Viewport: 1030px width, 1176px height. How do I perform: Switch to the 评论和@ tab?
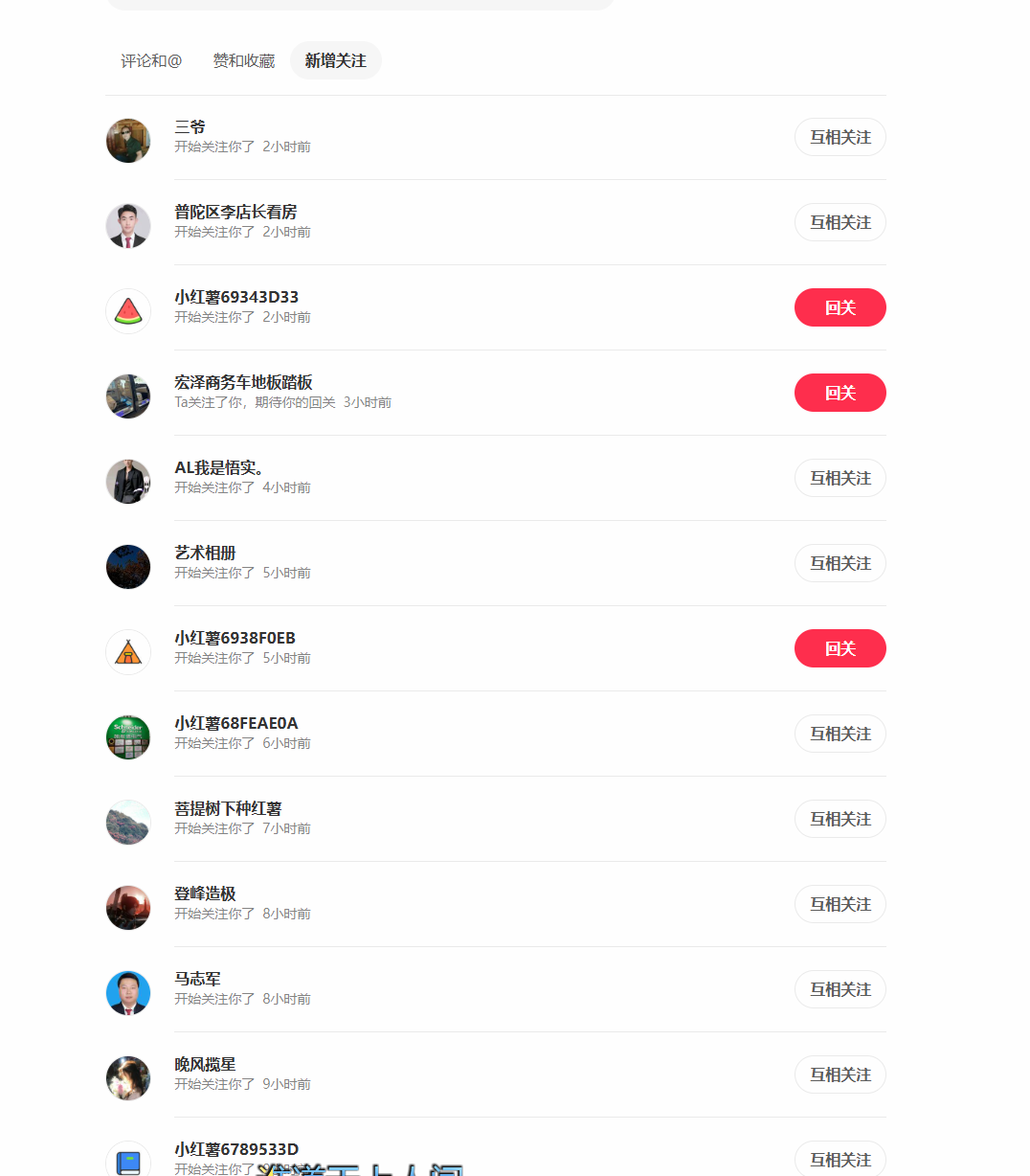(x=150, y=60)
